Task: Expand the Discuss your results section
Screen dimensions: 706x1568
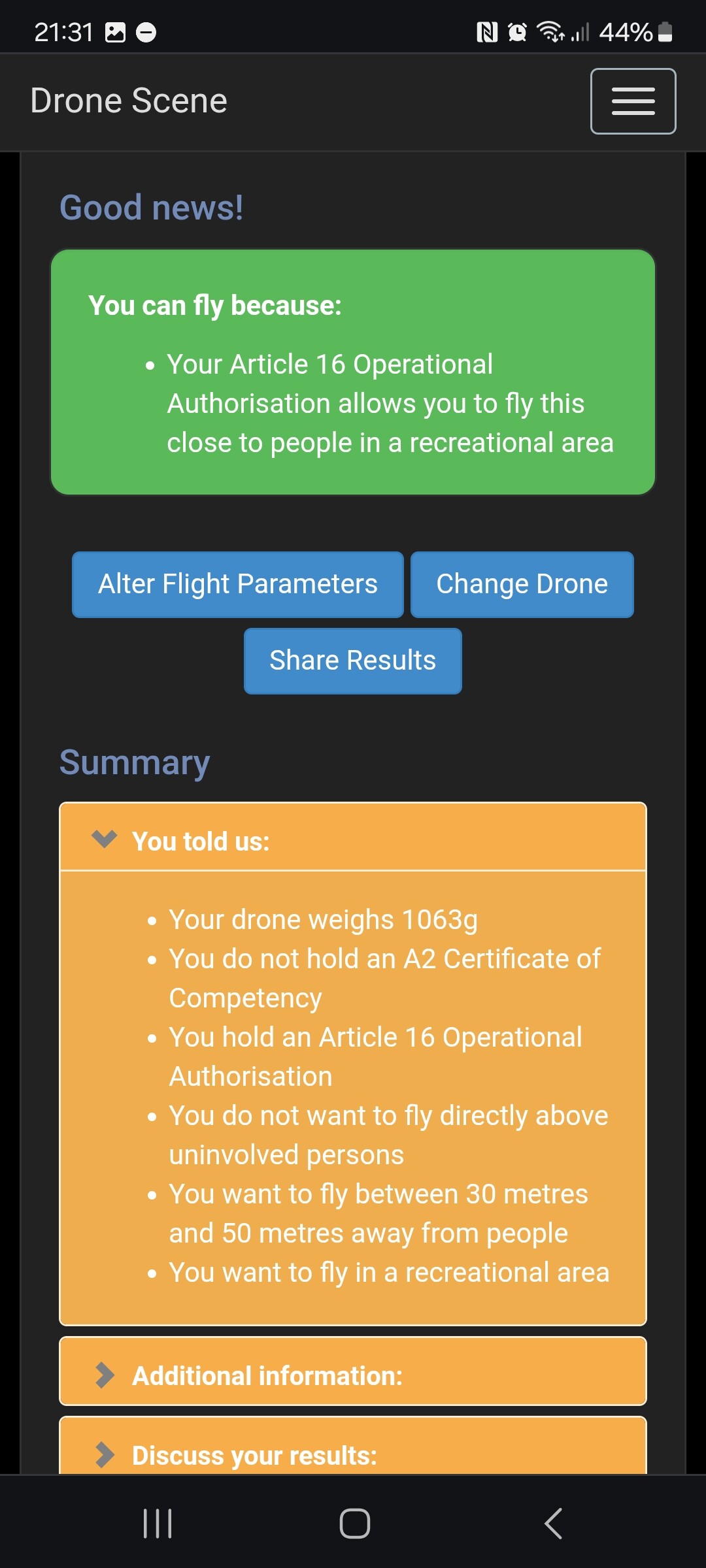Action: [353, 1452]
